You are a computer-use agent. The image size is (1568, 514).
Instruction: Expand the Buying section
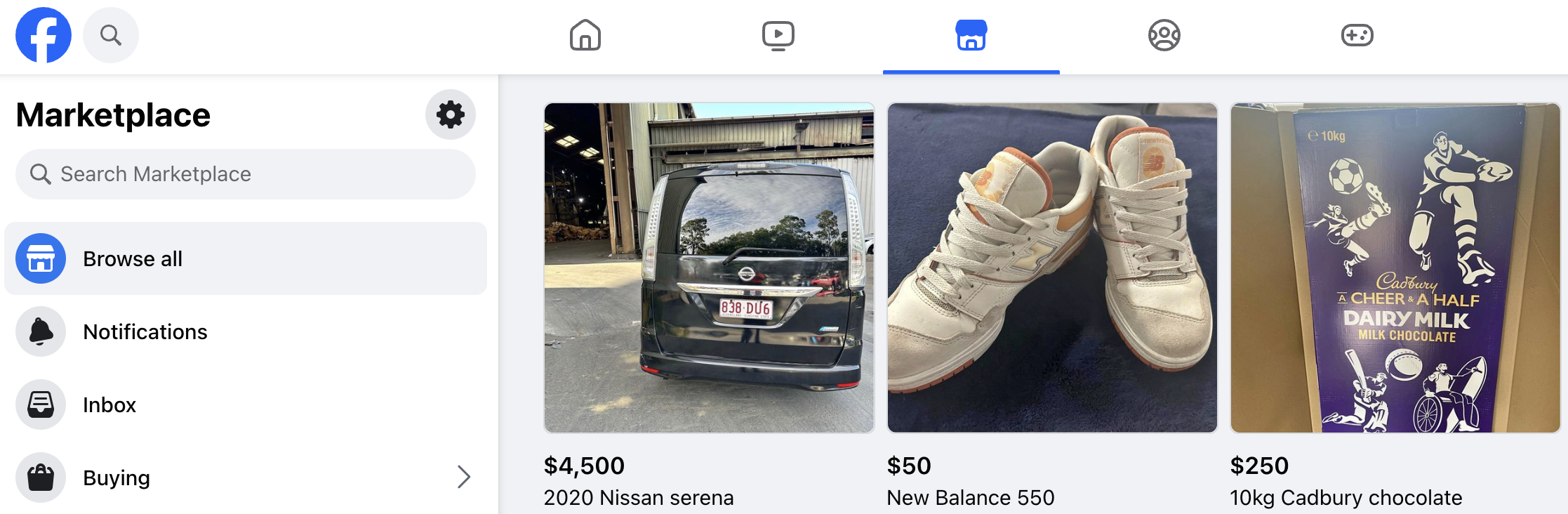[246, 477]
